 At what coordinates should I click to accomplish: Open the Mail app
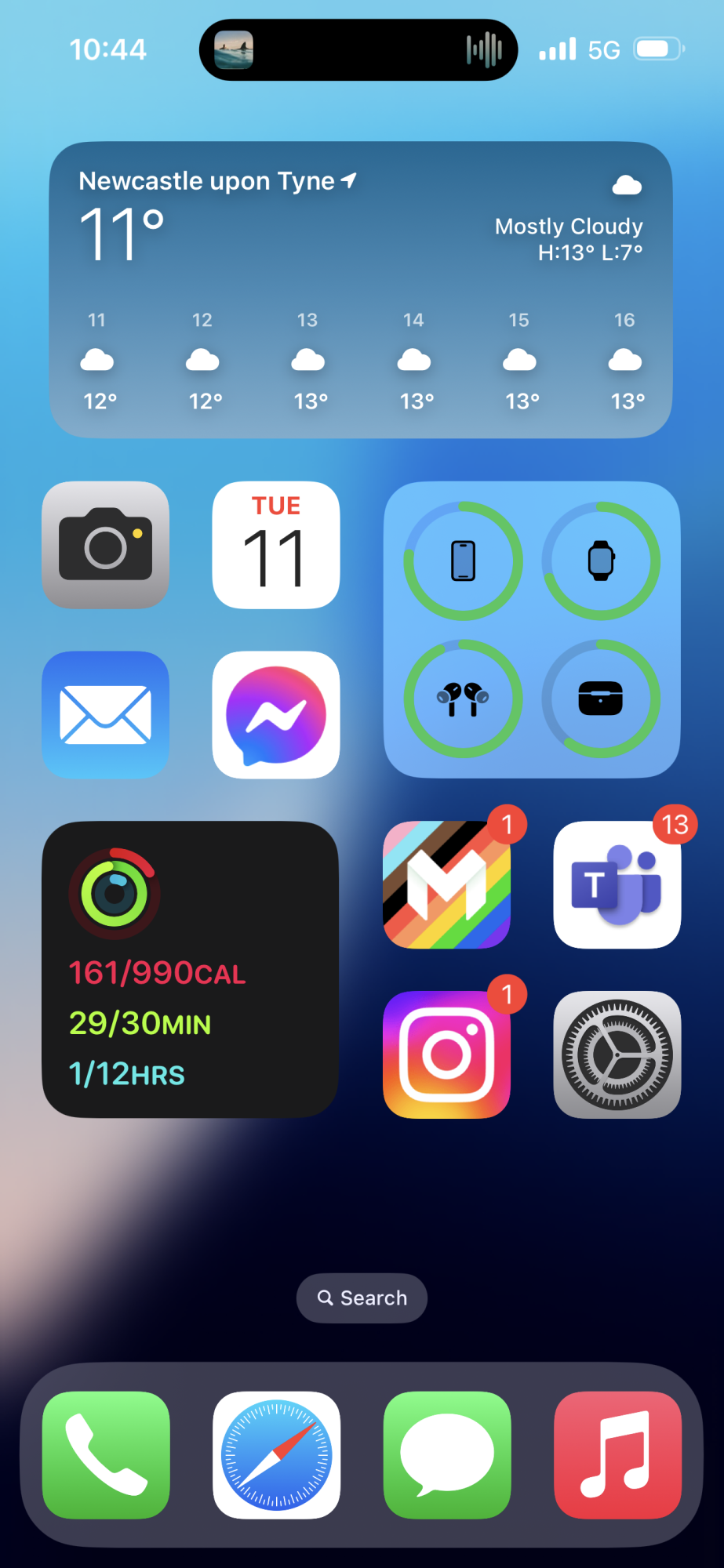tap(106, 714)
